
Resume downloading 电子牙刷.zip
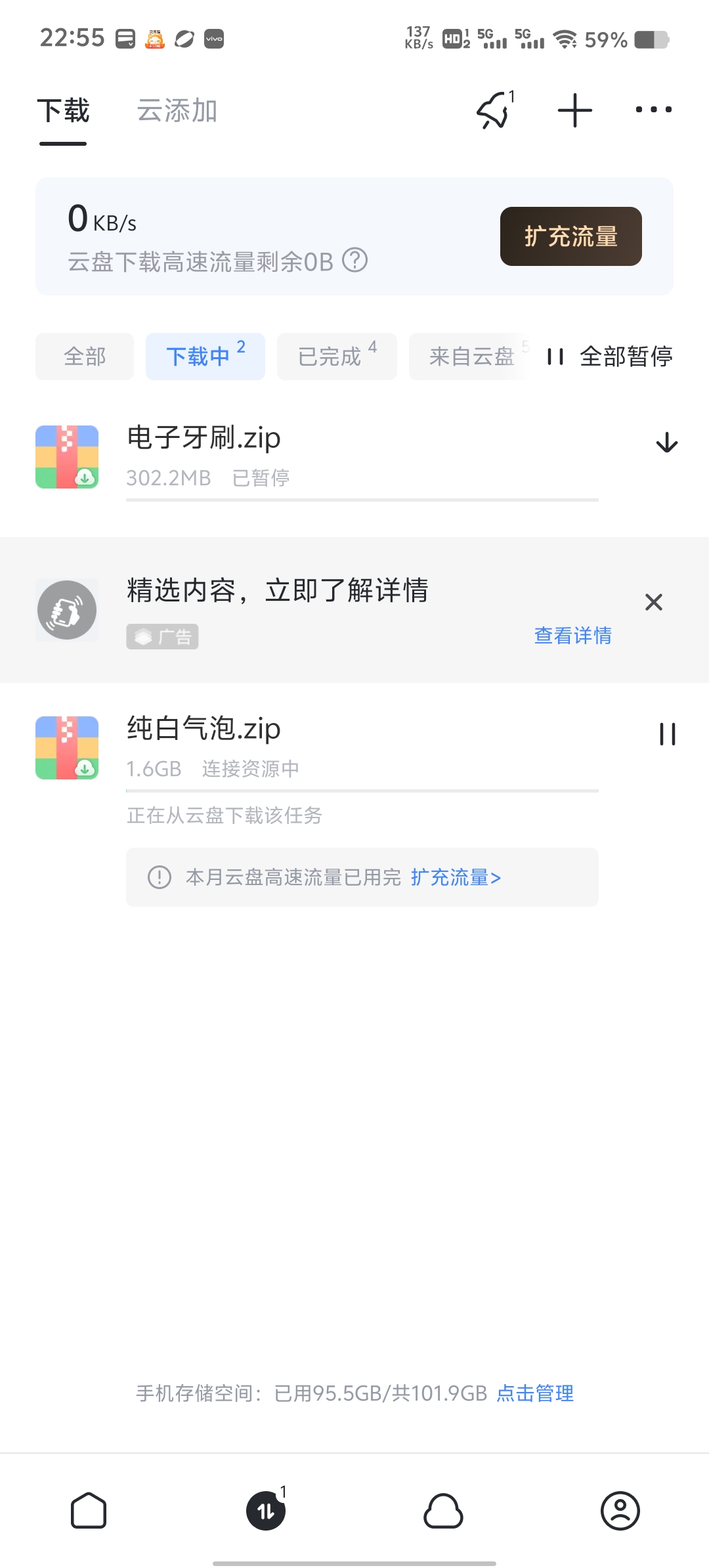[667, 443]
